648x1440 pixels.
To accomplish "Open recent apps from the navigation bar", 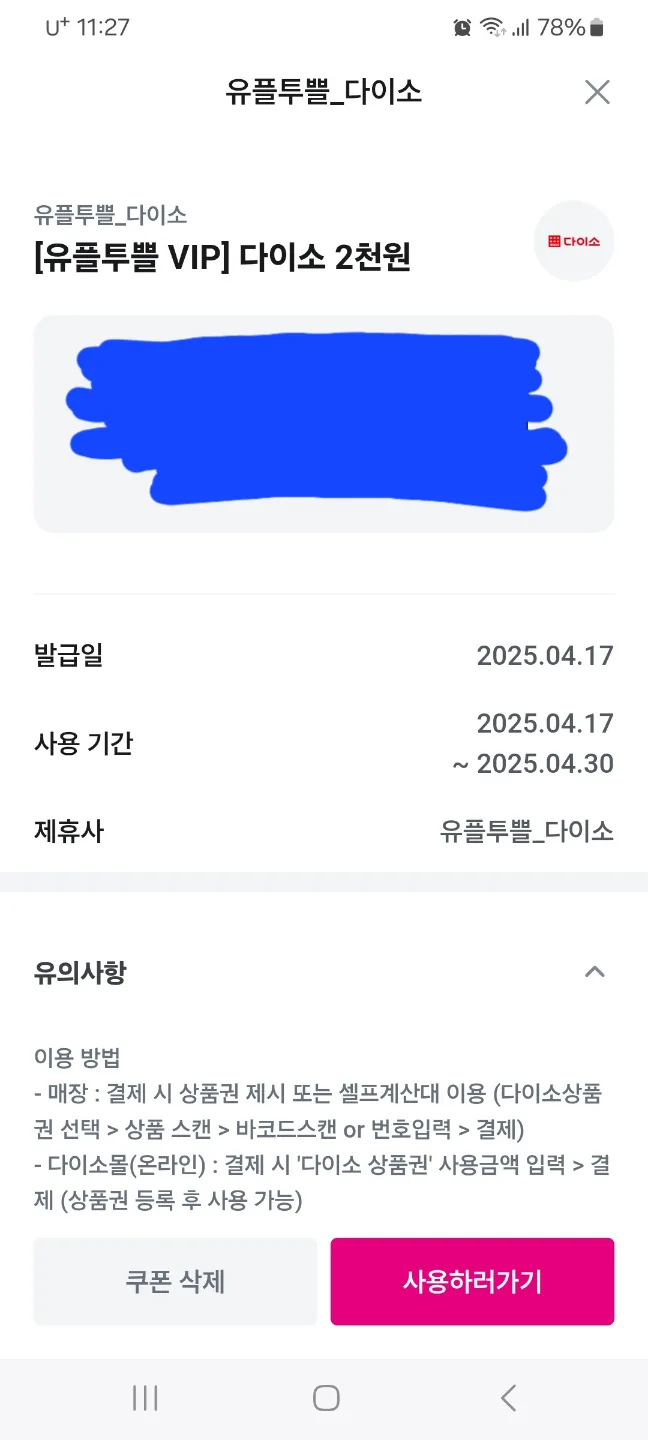I will pyautogui.click(x=145, y=1397).
